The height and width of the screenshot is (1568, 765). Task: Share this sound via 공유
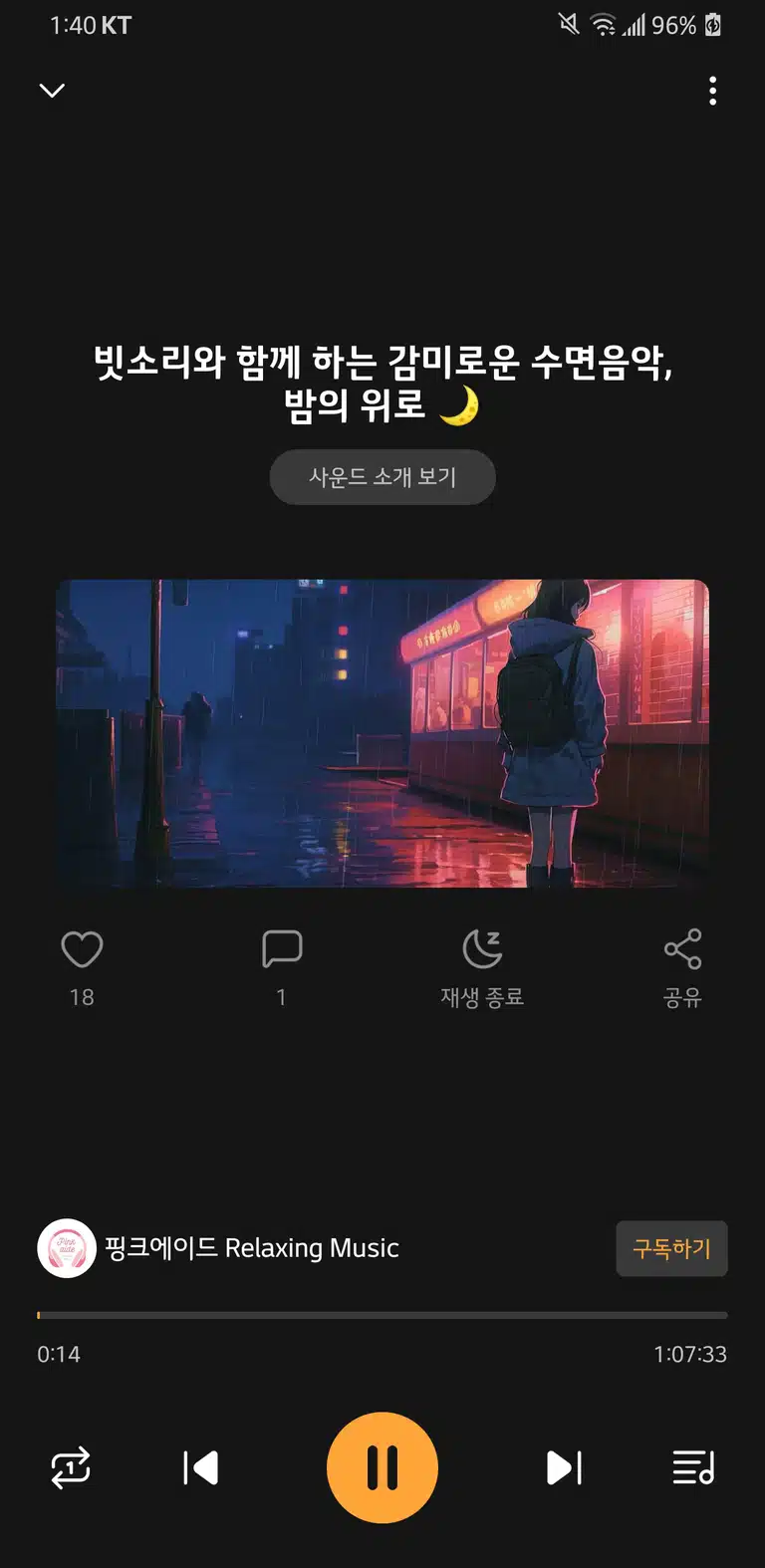pos(682,968)
